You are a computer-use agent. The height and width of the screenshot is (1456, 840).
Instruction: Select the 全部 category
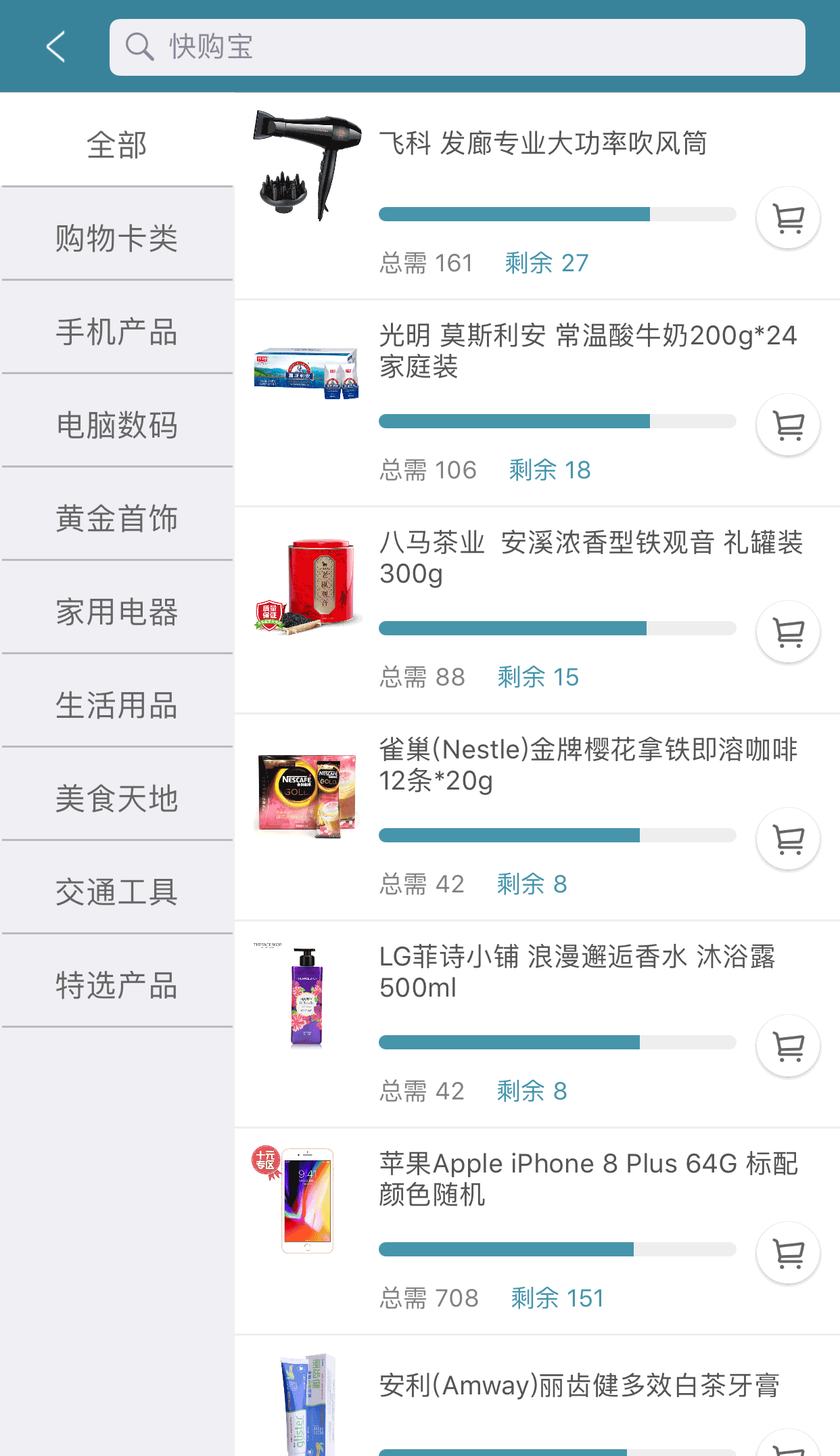coord(117,145)
